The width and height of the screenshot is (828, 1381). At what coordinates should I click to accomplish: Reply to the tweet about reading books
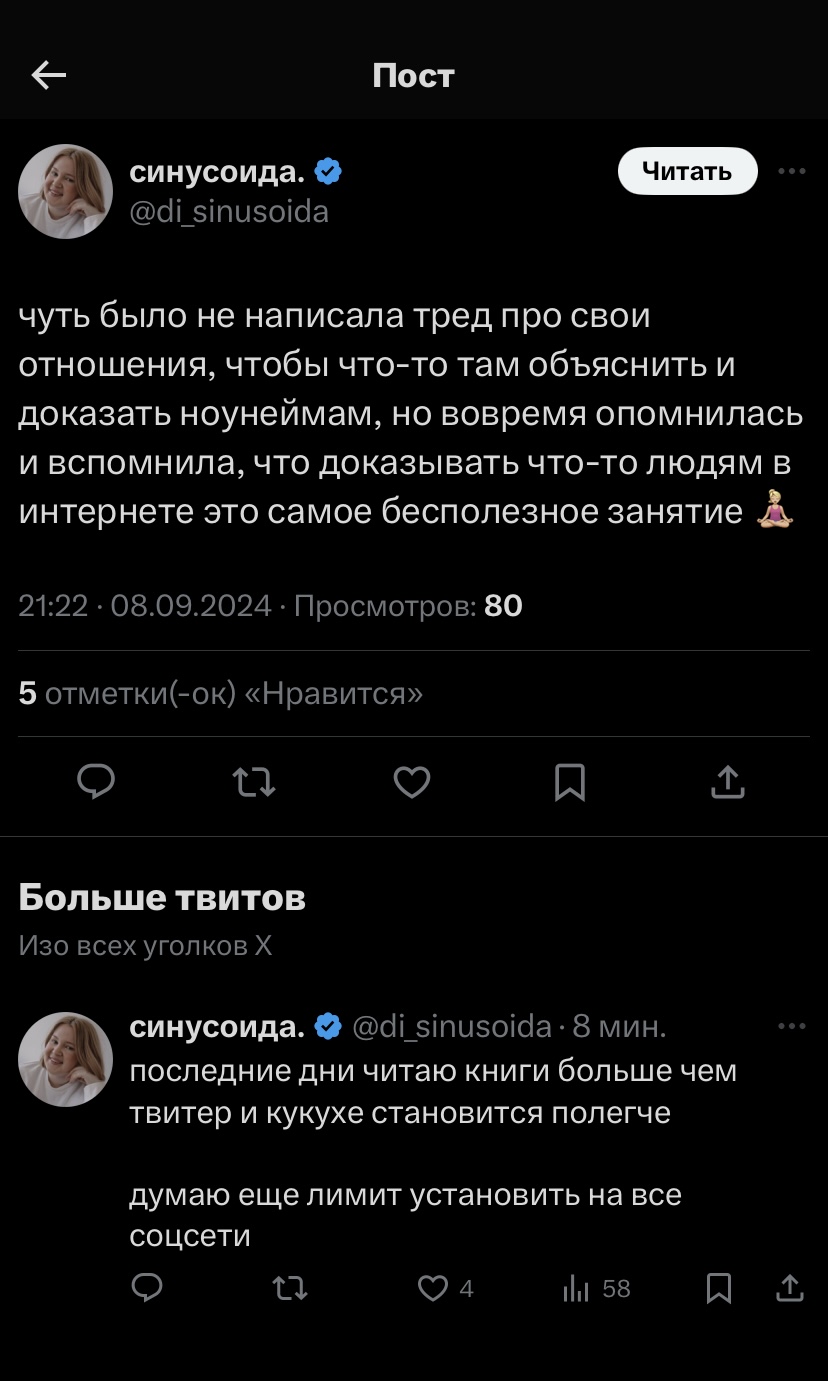[x=147, y=1288]
